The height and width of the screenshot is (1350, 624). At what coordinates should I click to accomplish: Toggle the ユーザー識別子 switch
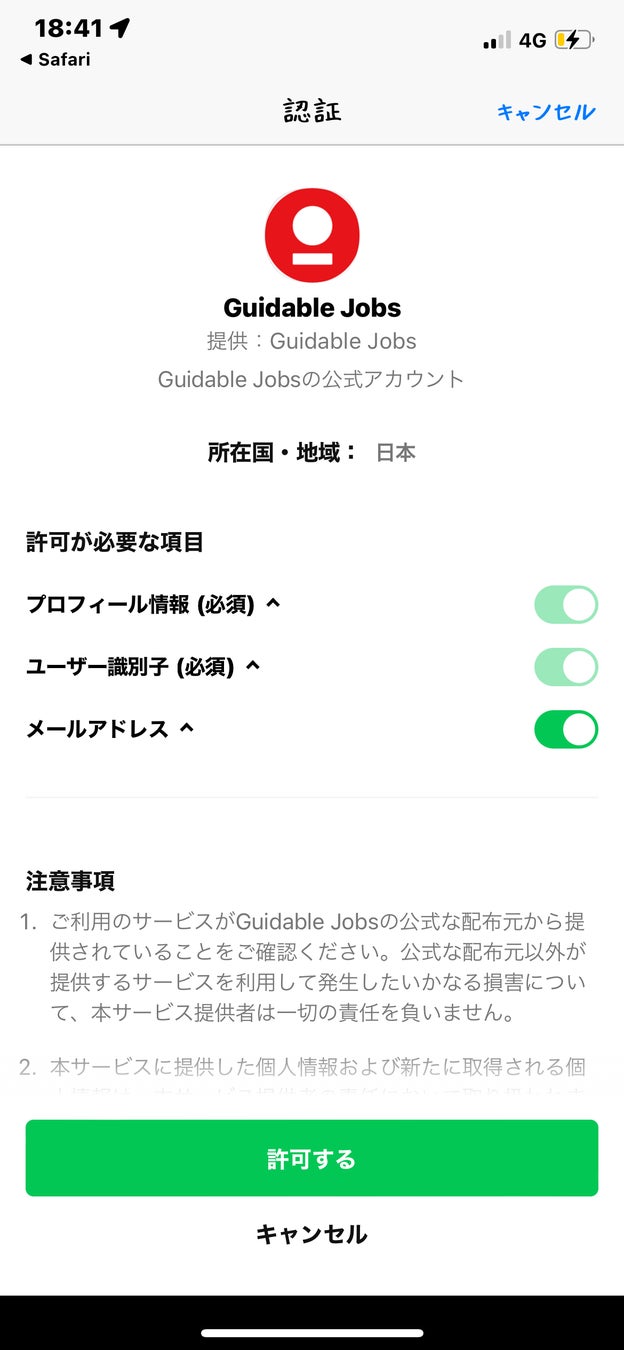(566, 667)
